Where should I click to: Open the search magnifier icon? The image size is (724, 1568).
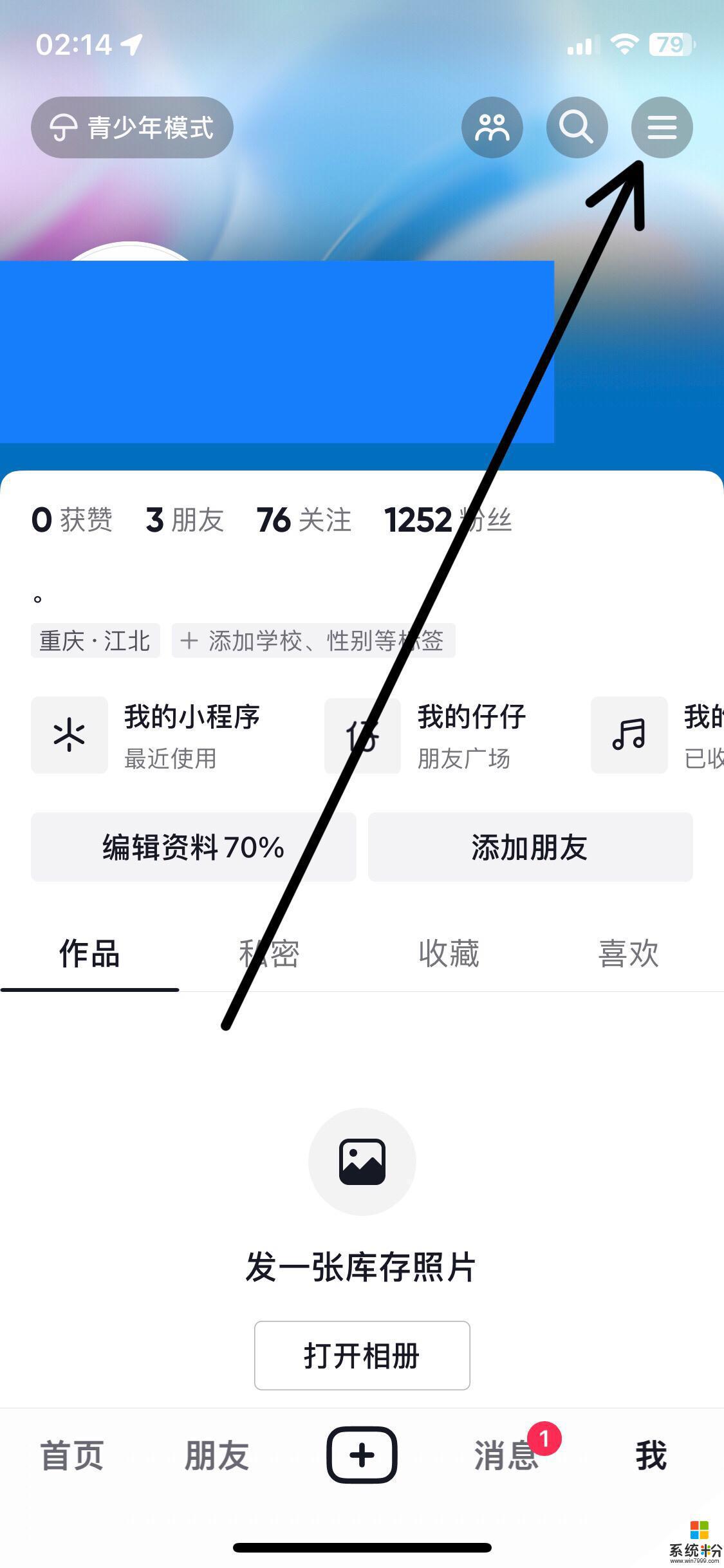click(577, 127)
